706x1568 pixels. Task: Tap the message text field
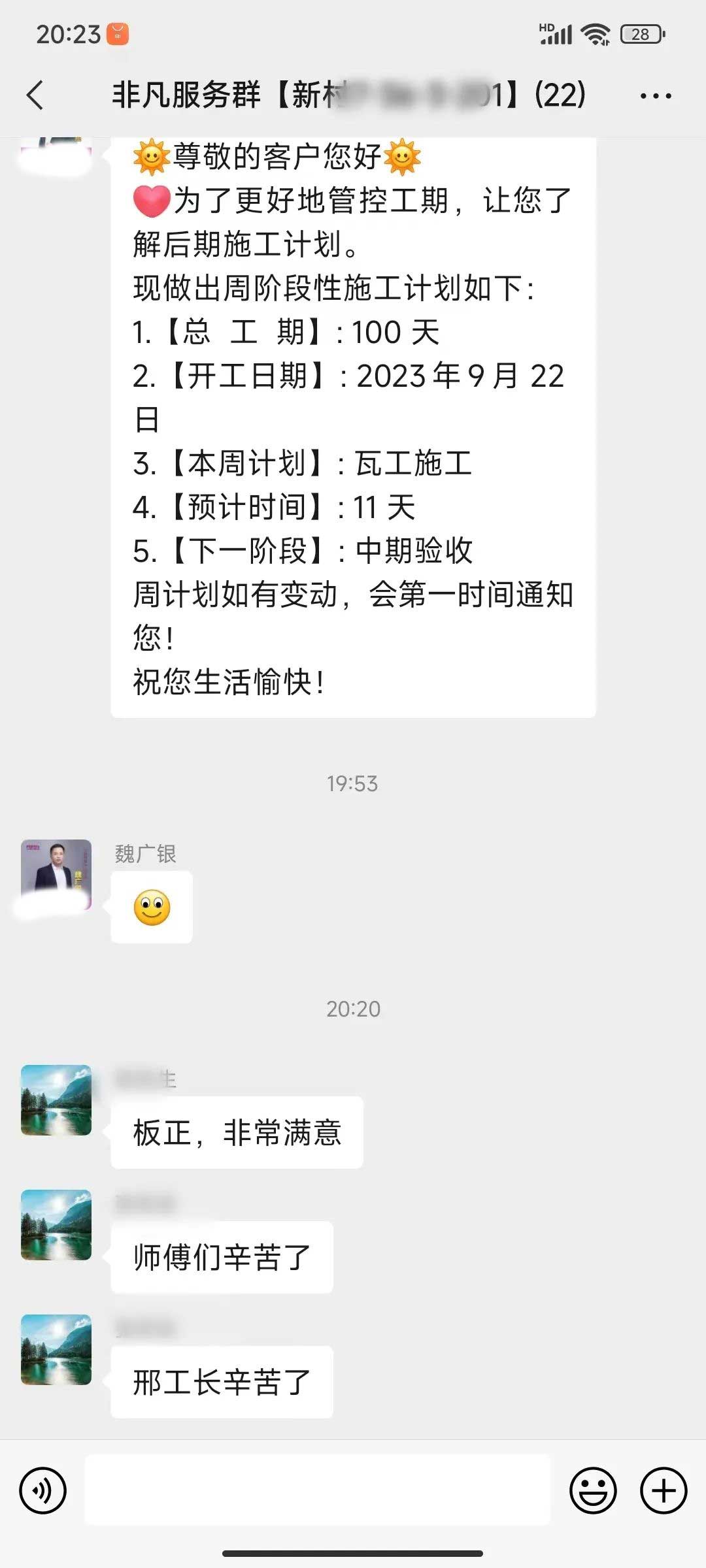318,1490
